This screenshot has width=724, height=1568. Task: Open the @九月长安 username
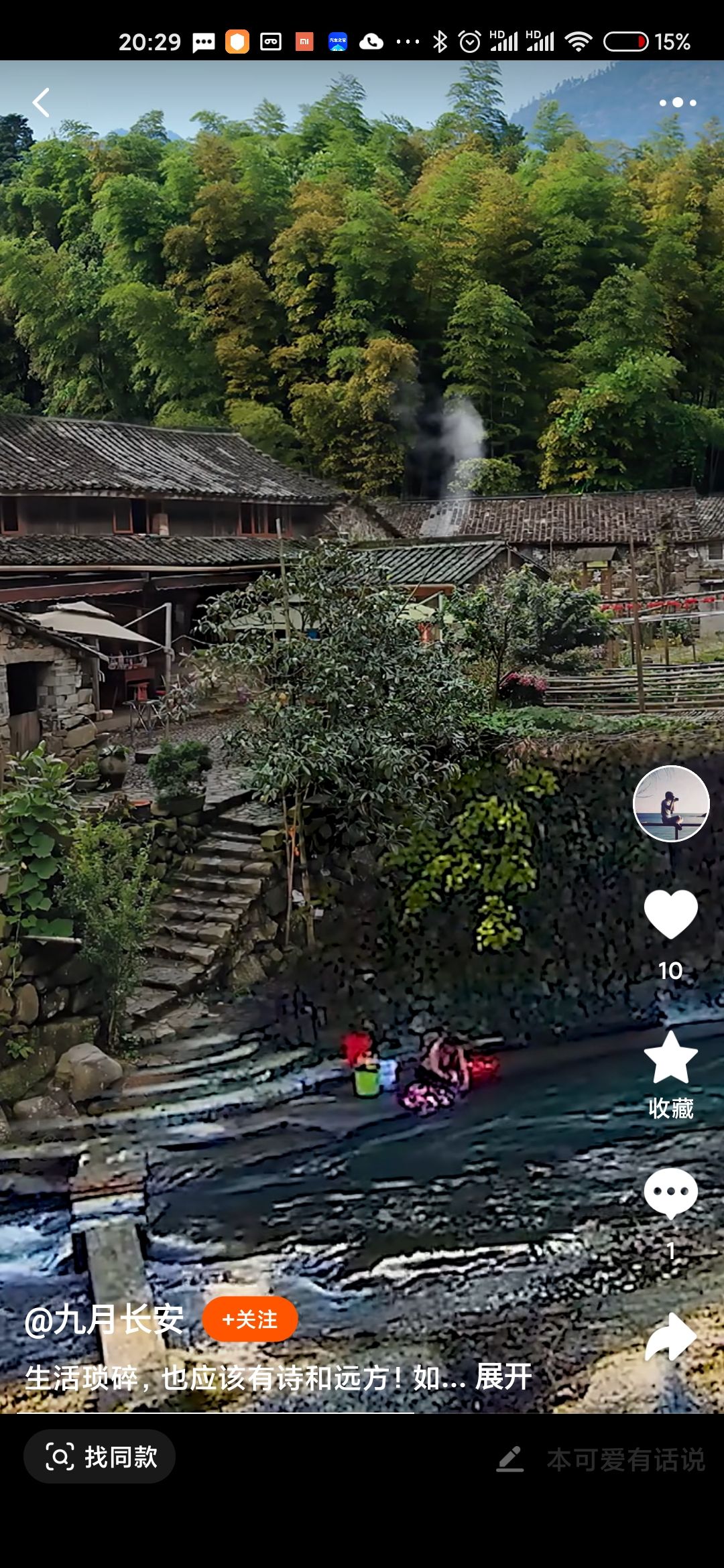(104, 1320)
